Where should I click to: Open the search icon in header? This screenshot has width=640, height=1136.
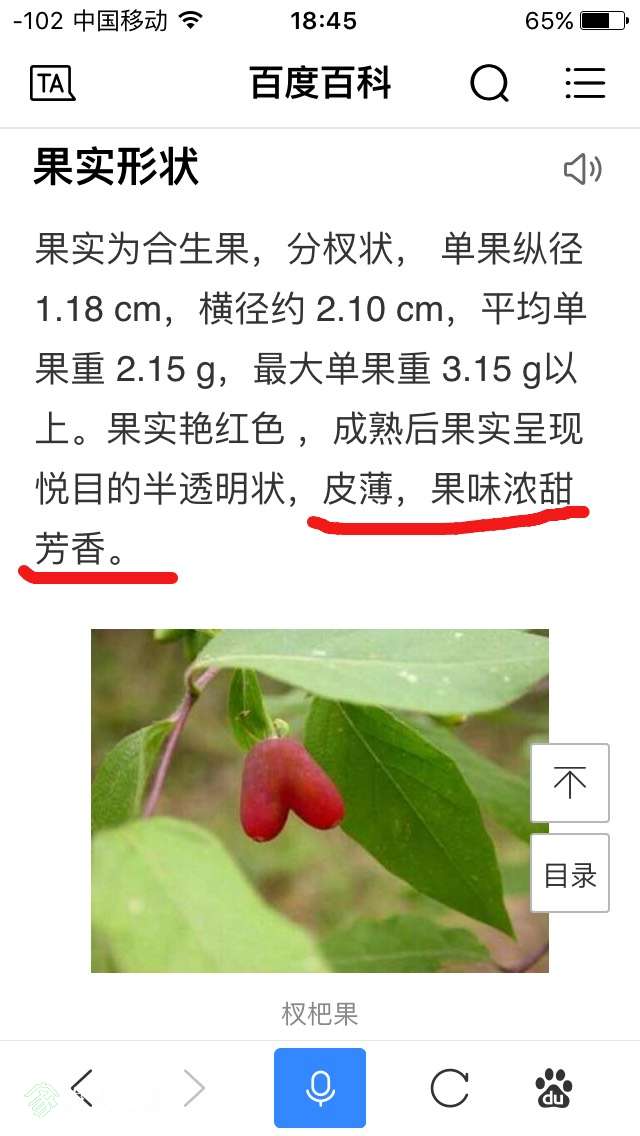(489, 84)
